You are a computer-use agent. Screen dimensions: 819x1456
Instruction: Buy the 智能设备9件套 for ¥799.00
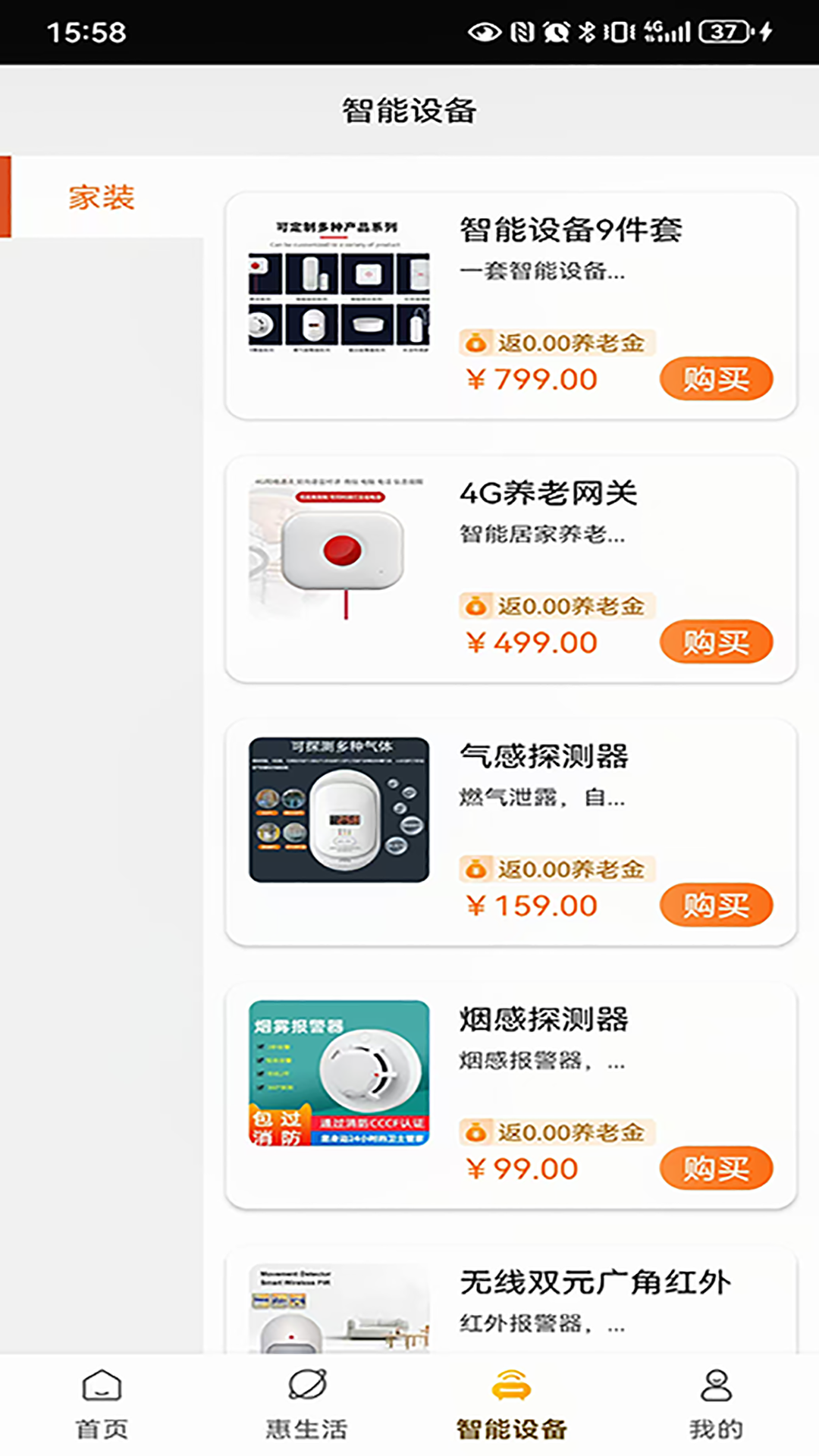click(716, 378)
